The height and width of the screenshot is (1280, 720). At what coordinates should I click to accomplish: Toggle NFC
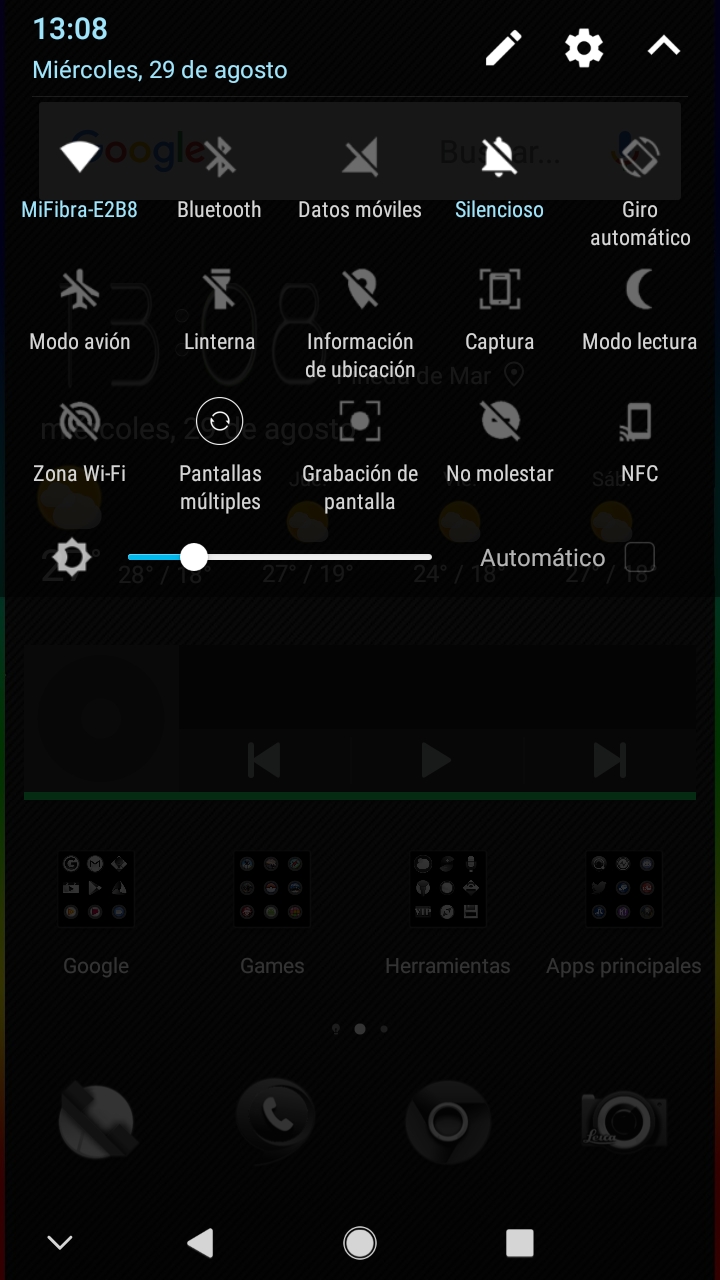tap(640, 422)
